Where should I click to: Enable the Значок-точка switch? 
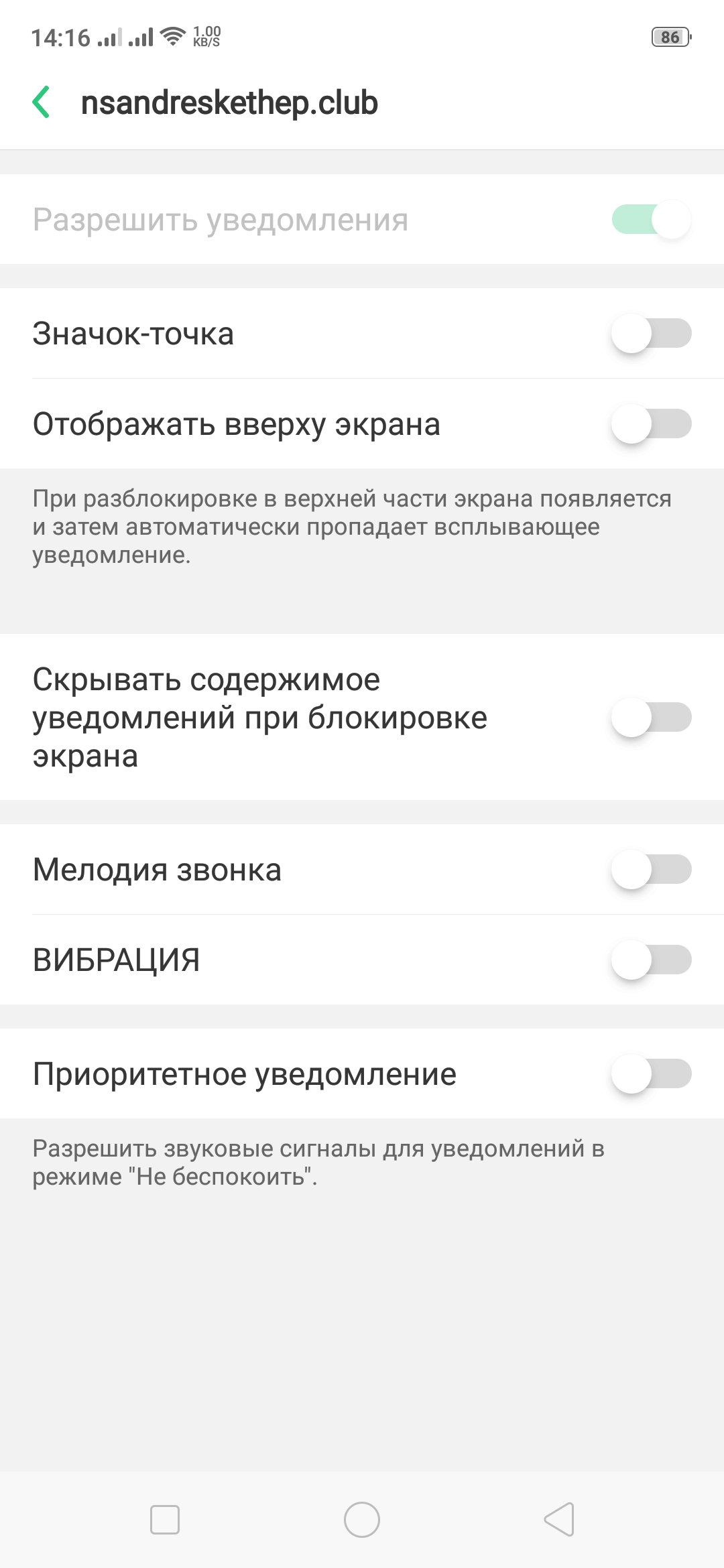pyautogui.click(x=650, y=334)
